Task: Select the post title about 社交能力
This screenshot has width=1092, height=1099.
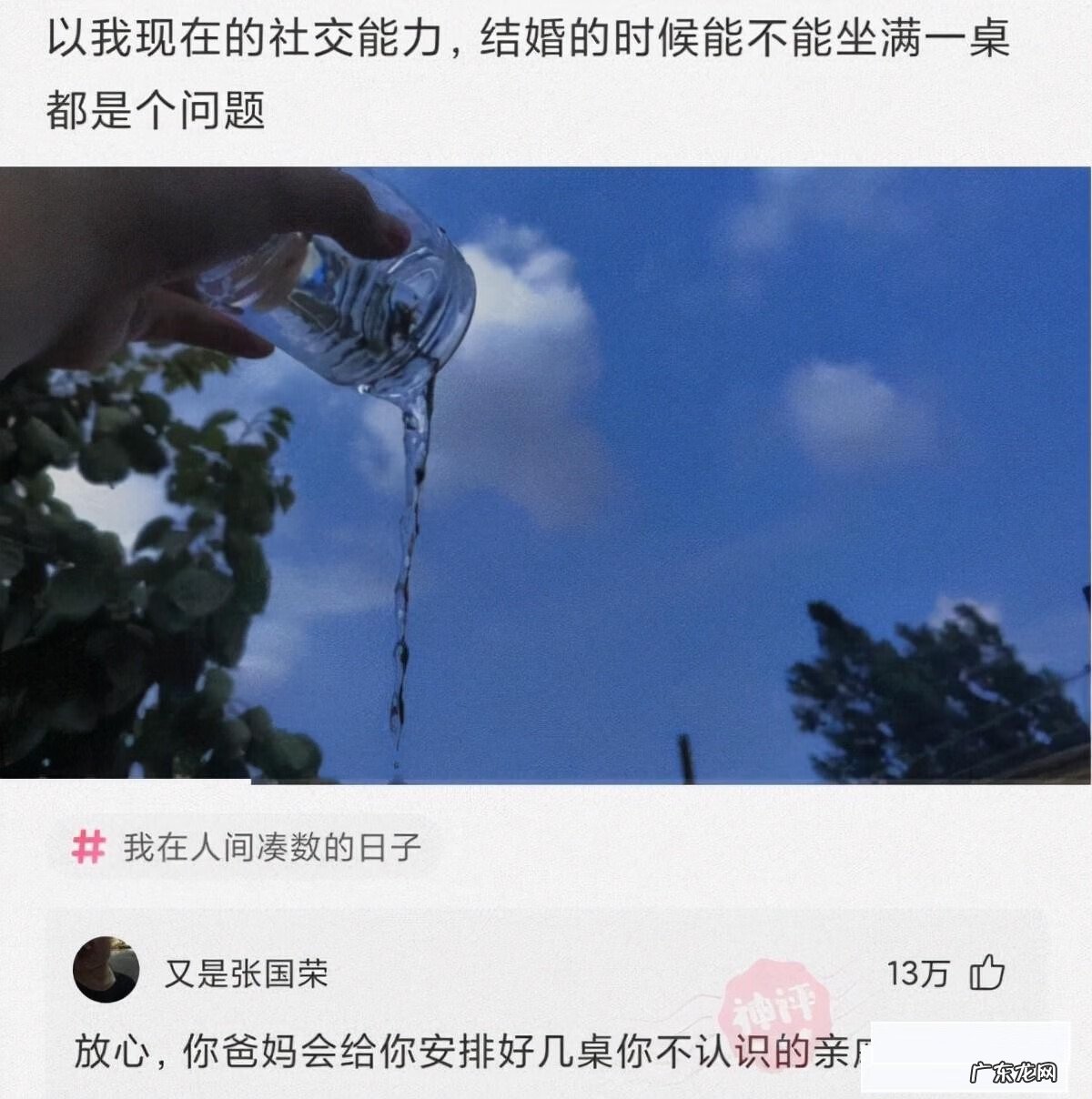Action: click(364, 41)
